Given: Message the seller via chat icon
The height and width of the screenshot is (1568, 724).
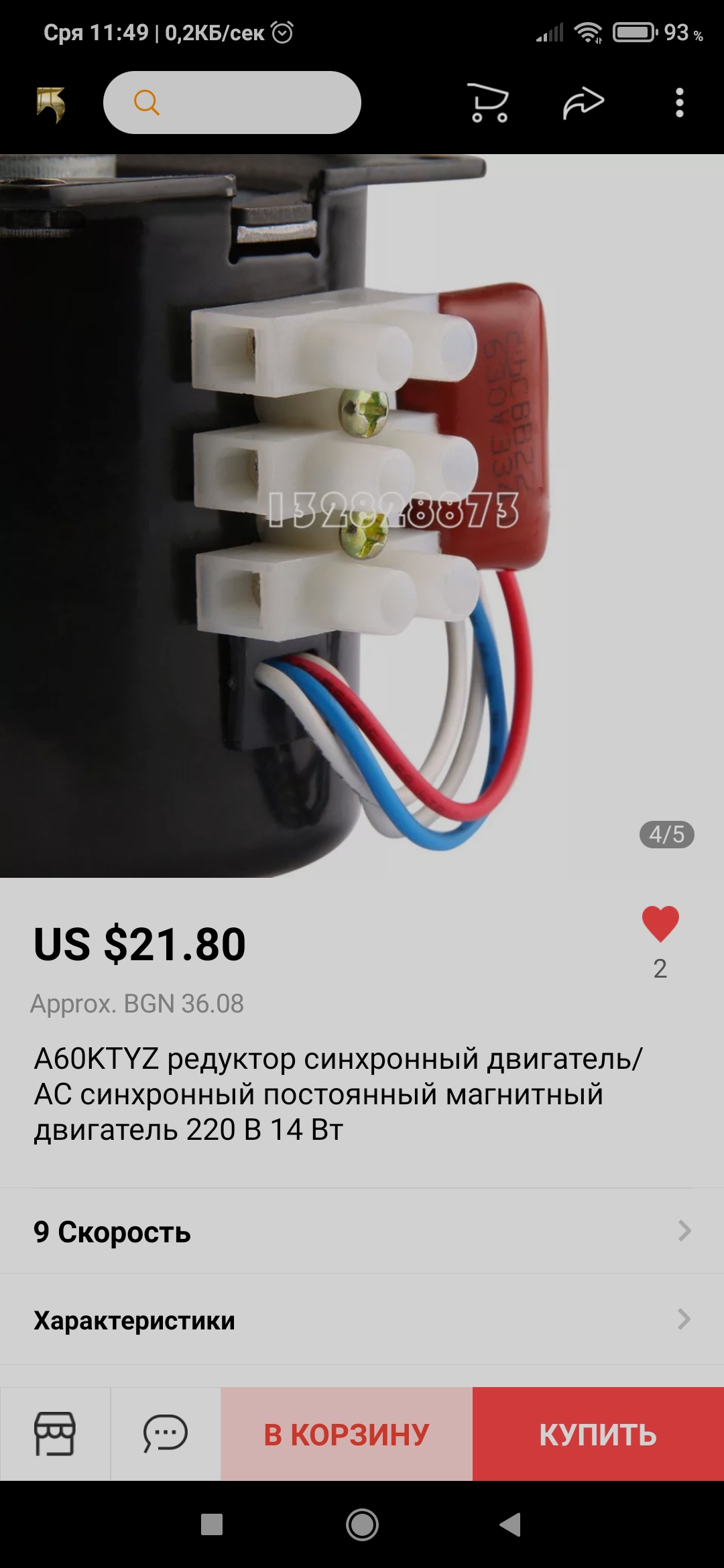Looking at the screenshot, I should pyautogui.click(x=165, y=1434).
